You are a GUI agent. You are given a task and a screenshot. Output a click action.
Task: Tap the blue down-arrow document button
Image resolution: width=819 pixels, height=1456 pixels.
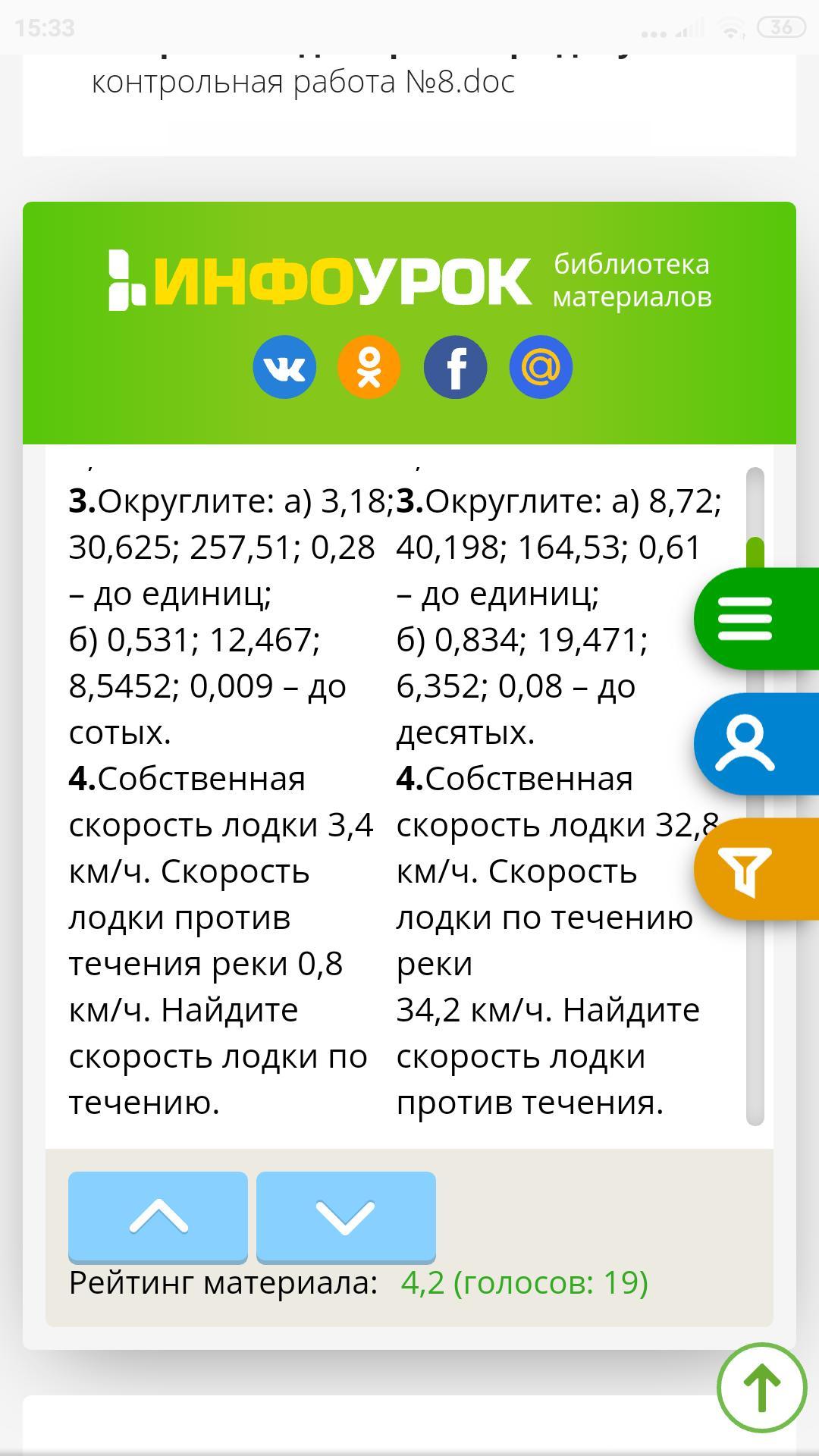click(346, 1216)
